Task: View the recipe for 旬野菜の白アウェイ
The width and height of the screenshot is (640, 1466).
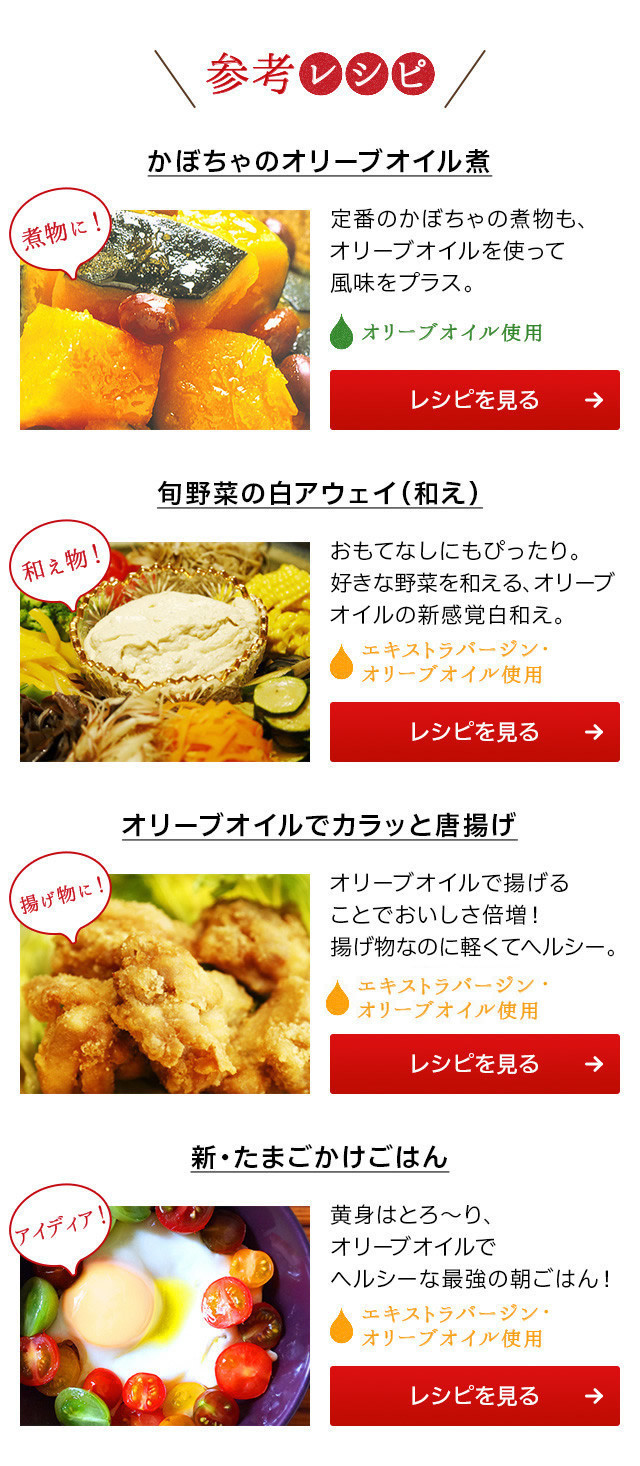Action: pos(475,732)
